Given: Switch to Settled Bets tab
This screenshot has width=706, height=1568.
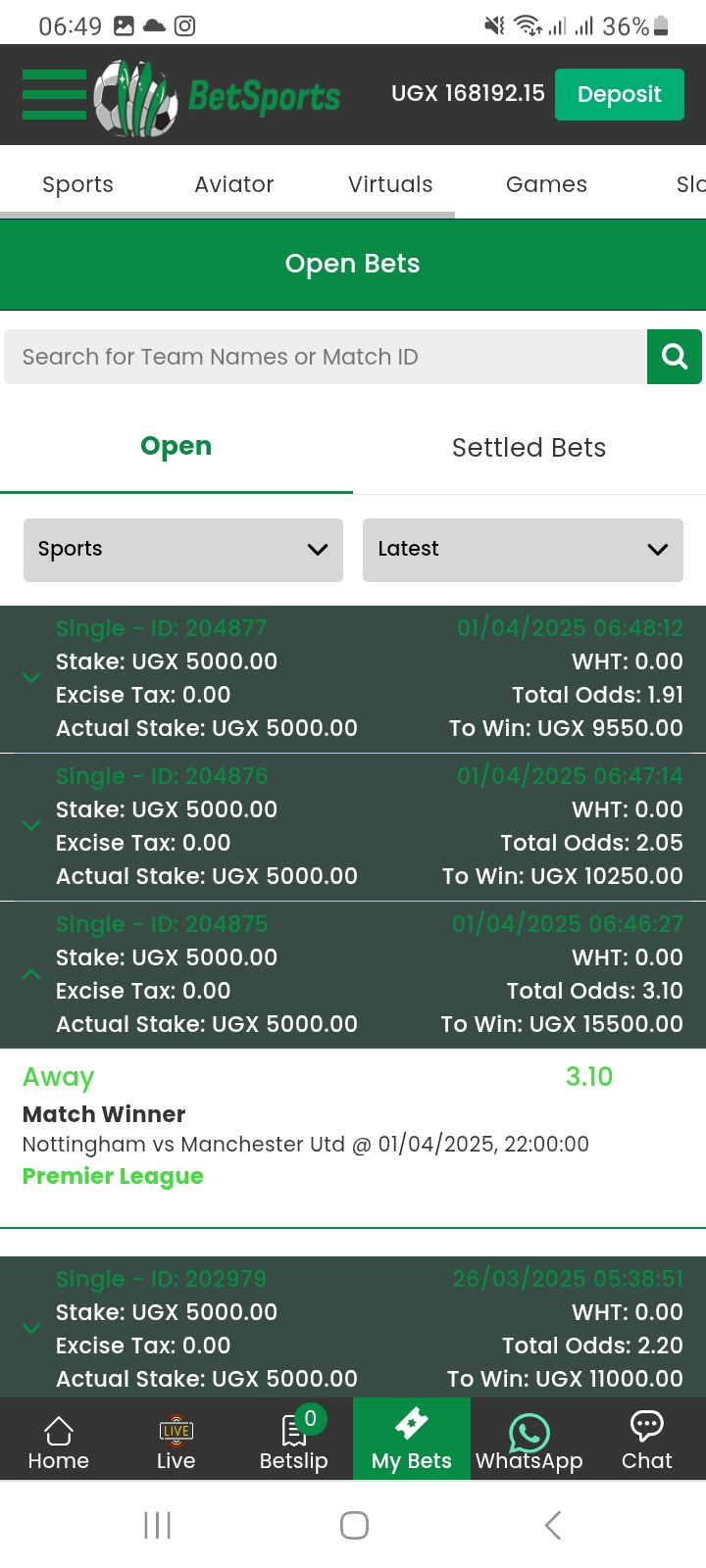Looking at the screenshot, I should (529, 448).
